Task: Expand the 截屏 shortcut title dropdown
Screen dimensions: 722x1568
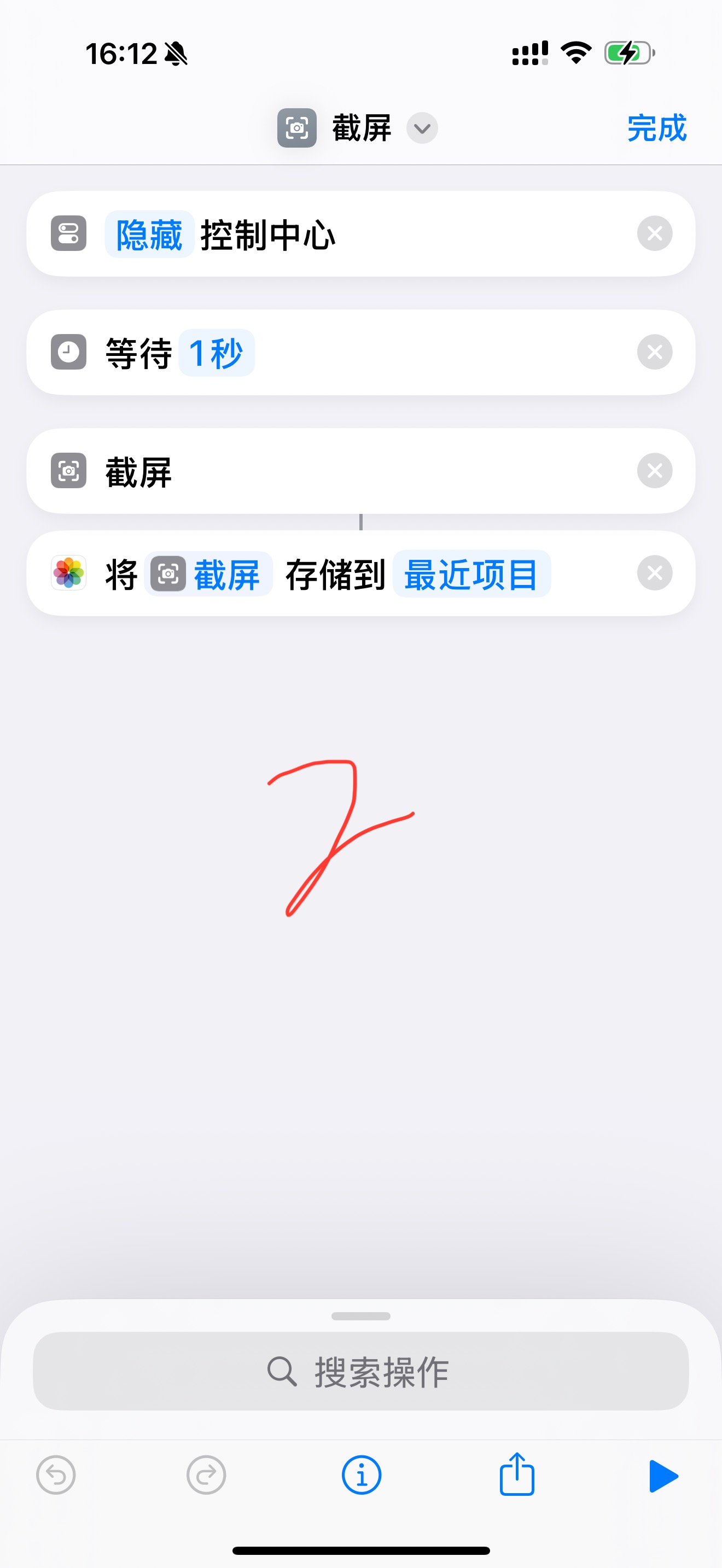Action: [422, 128]
